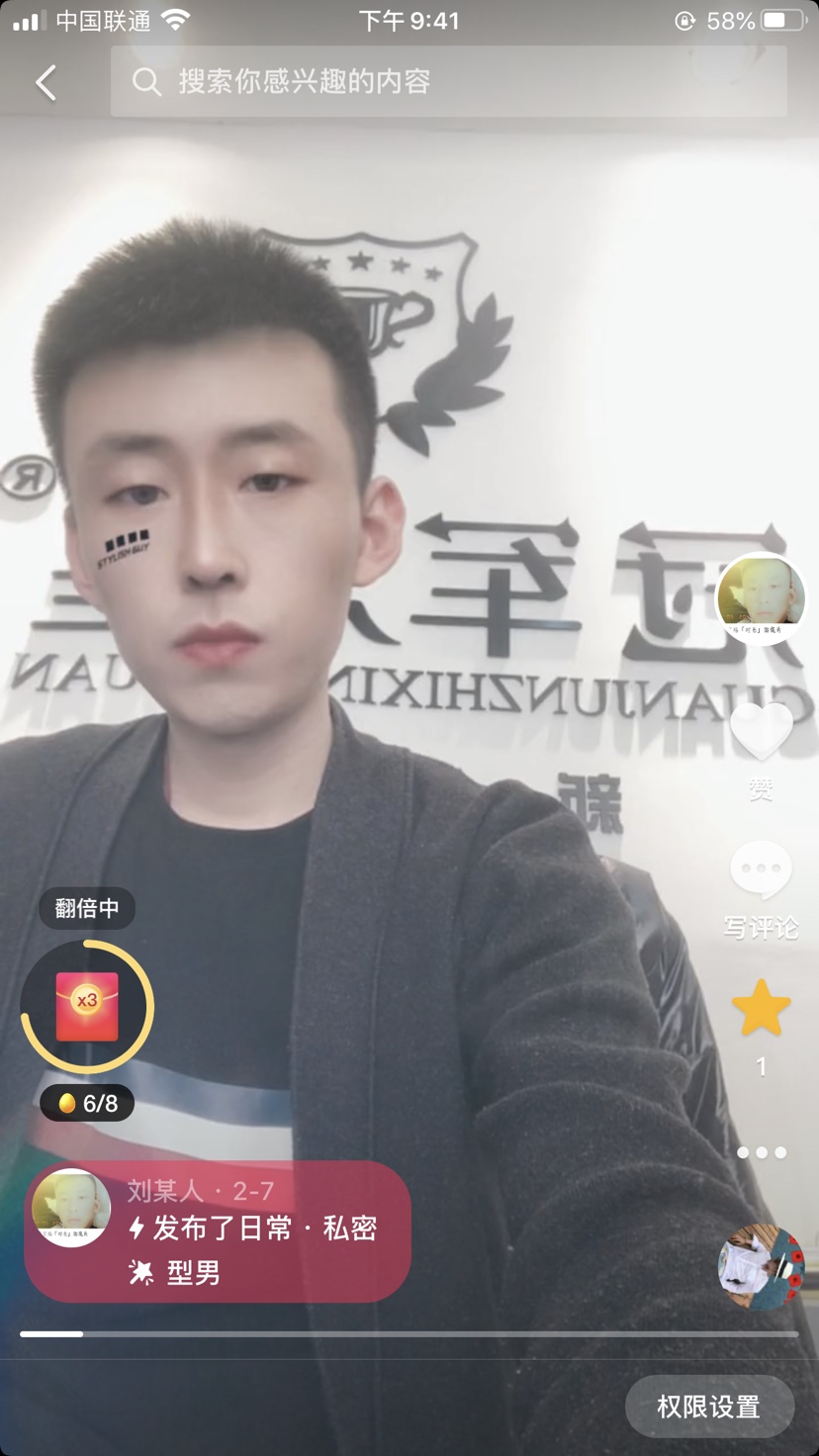Viewport: 819px width, 1456px height.
Task: Open the spinning music disc
Action: tap(761, 1267)
